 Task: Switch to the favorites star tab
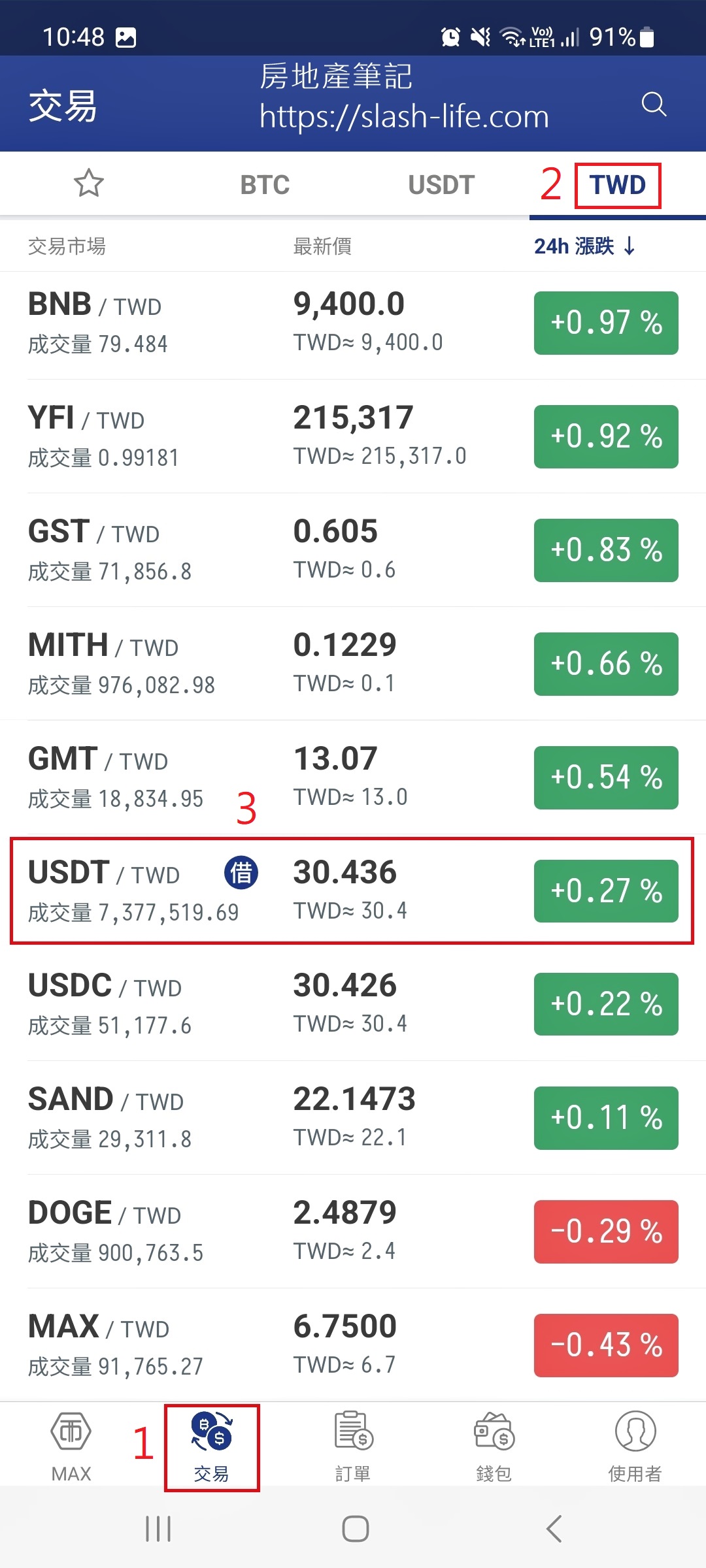click(x=89, y=184)
